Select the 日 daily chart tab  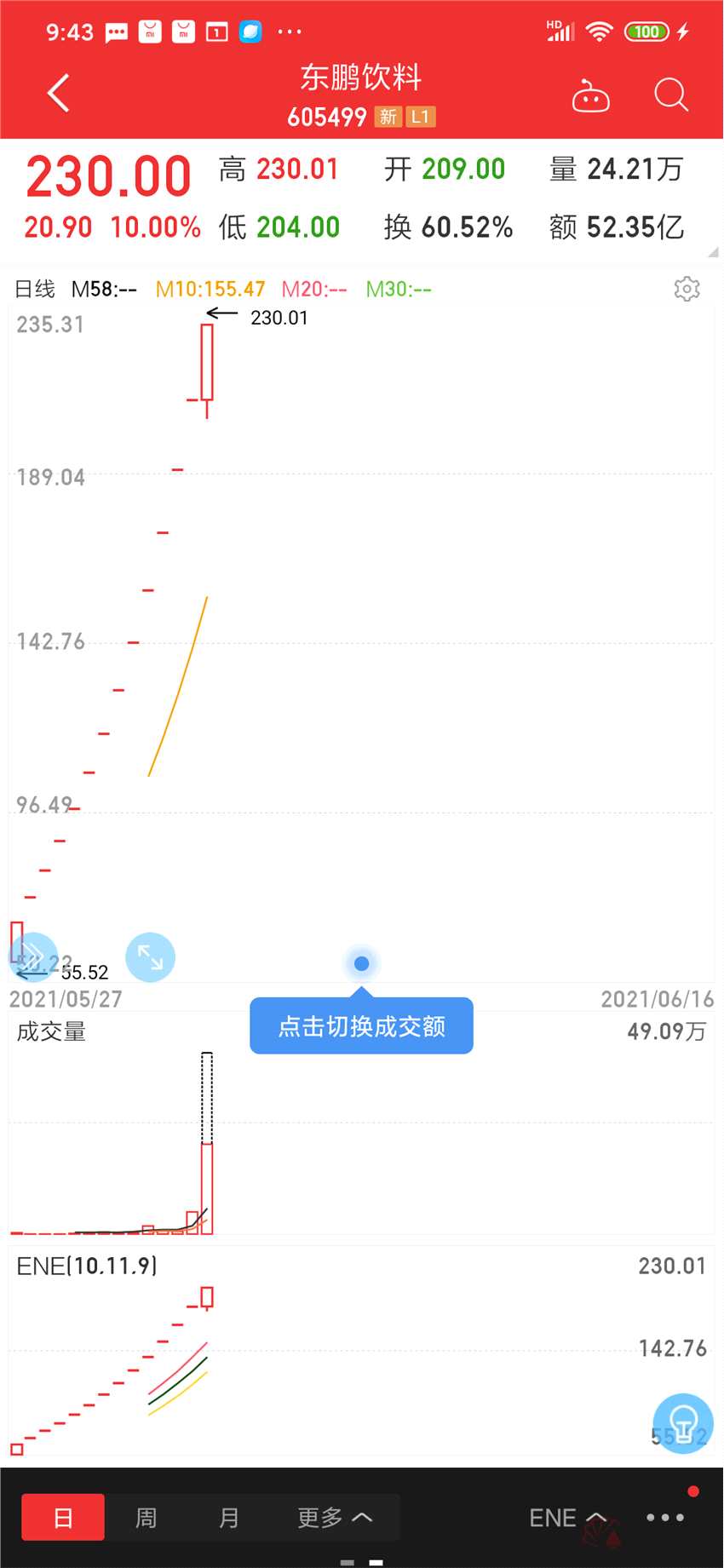pos(63,1517)
